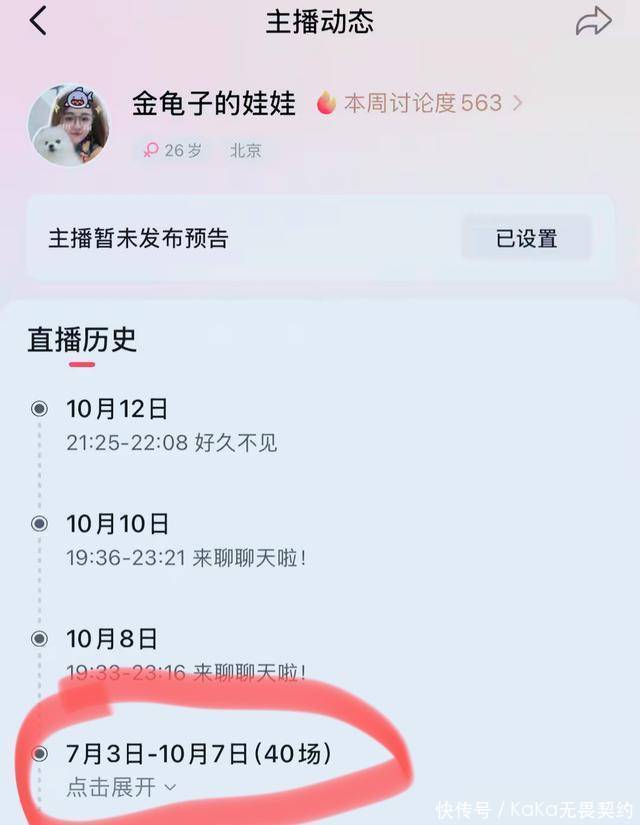This screenshot has height=825, width=640.
Task: Open 金龟子的娃娃 profile avatar
Action: point(69,124)
